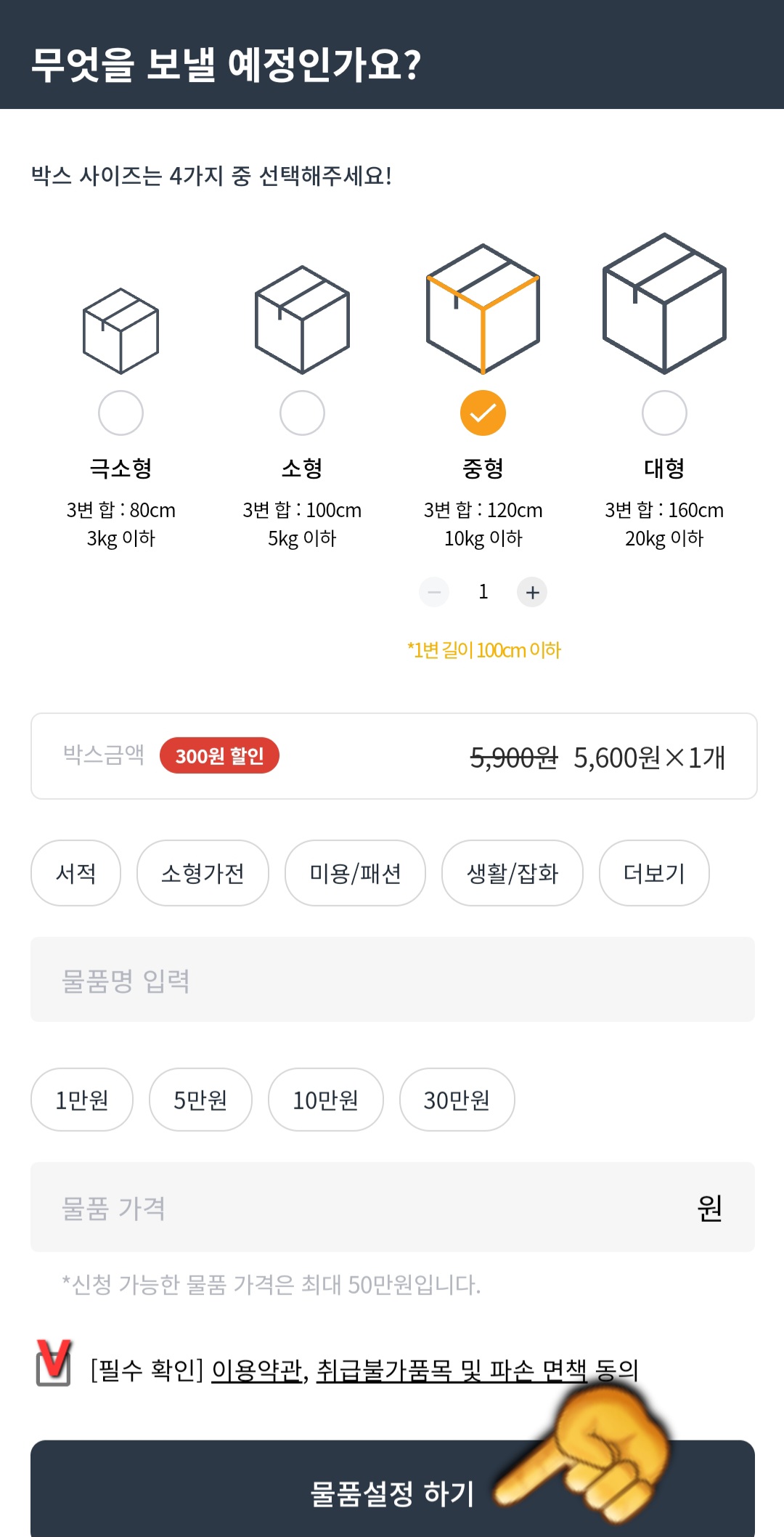Click the 물품명 입력 text field
Screen dimensions: 784x1537
tap(392, 979)
